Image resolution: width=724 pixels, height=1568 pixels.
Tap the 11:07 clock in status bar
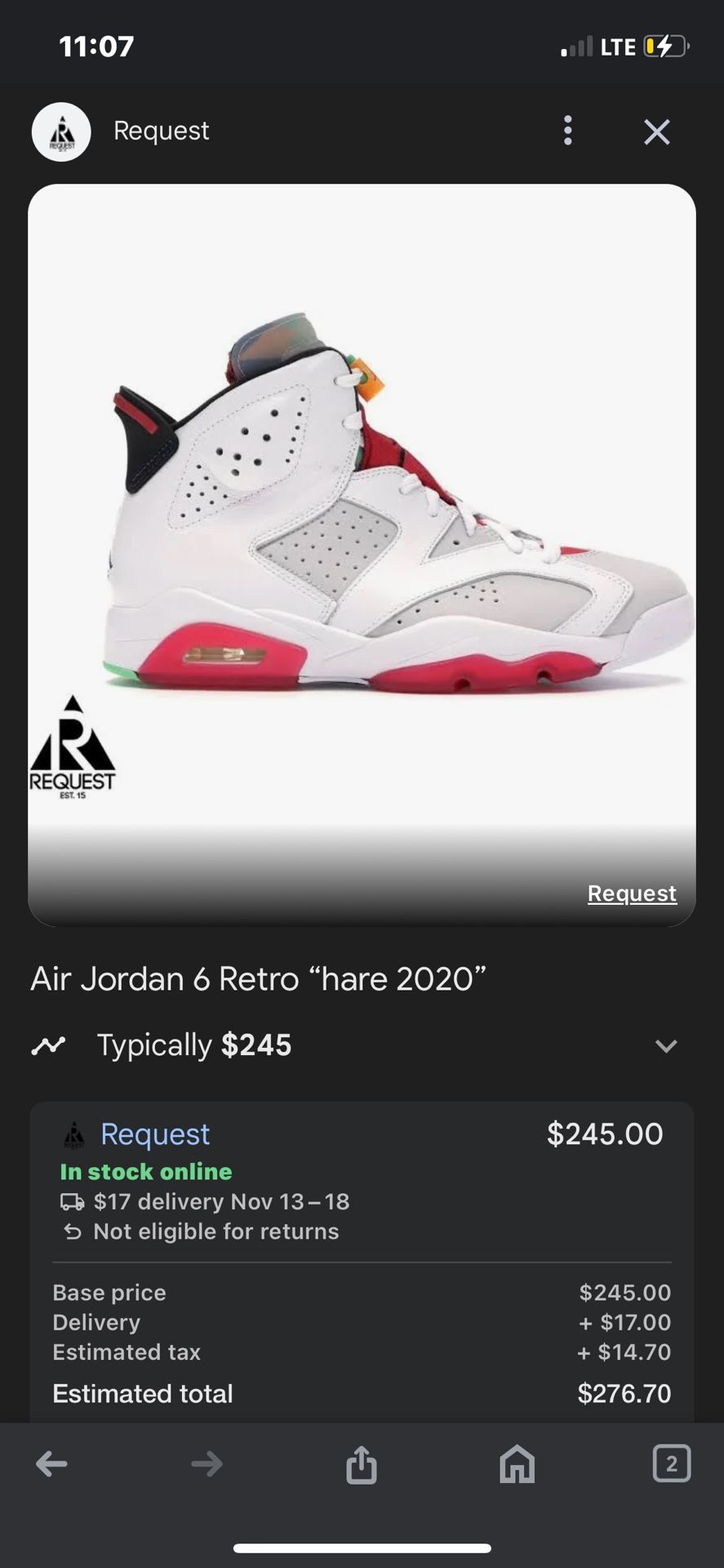pos(95,46)
